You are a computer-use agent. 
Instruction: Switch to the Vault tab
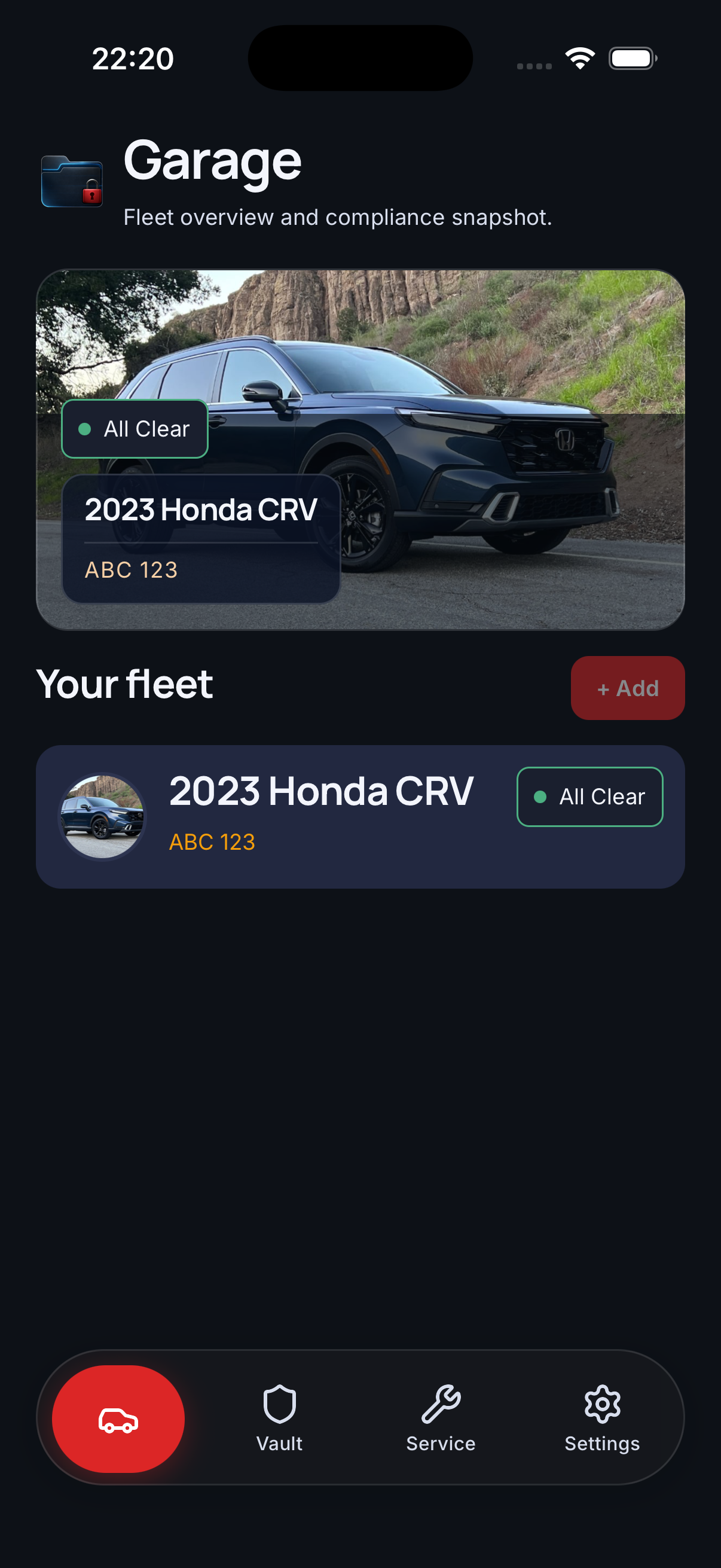(x=279, y=1418)
